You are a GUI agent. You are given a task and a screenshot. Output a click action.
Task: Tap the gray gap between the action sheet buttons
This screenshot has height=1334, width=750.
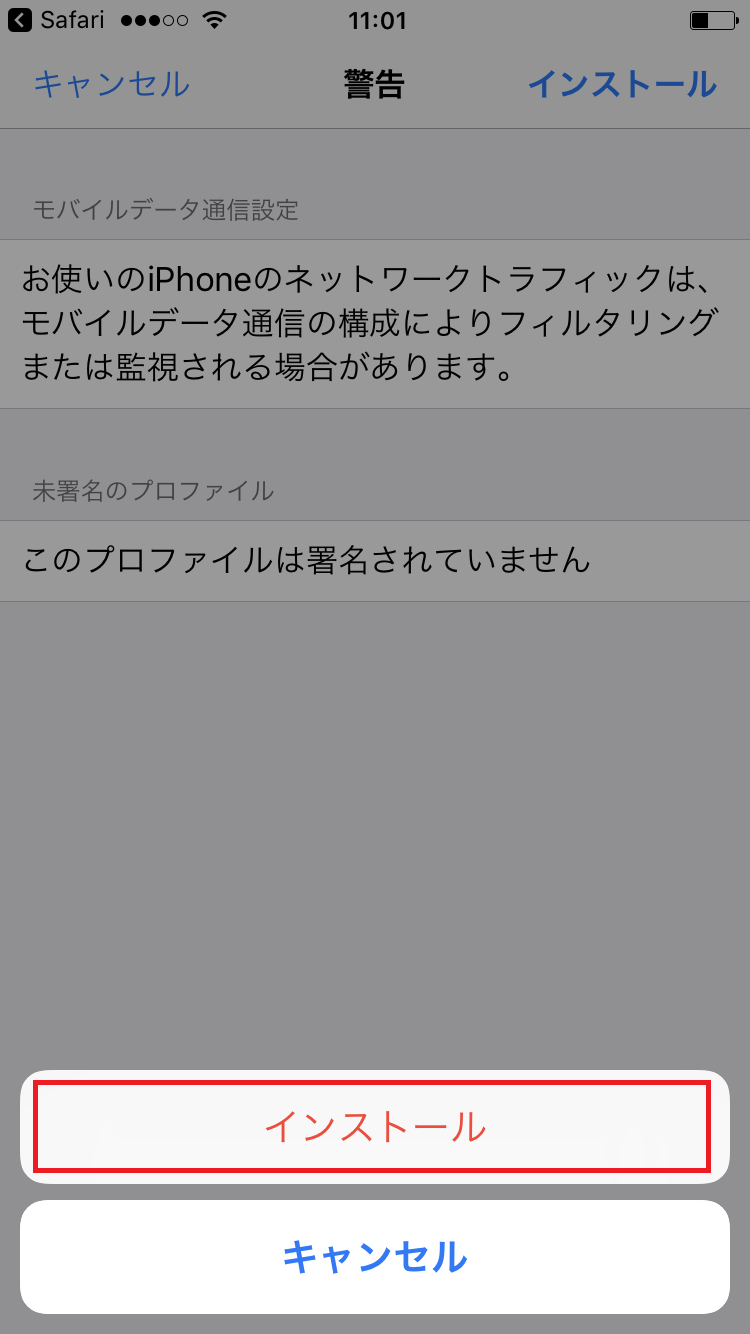[375, 1190]
